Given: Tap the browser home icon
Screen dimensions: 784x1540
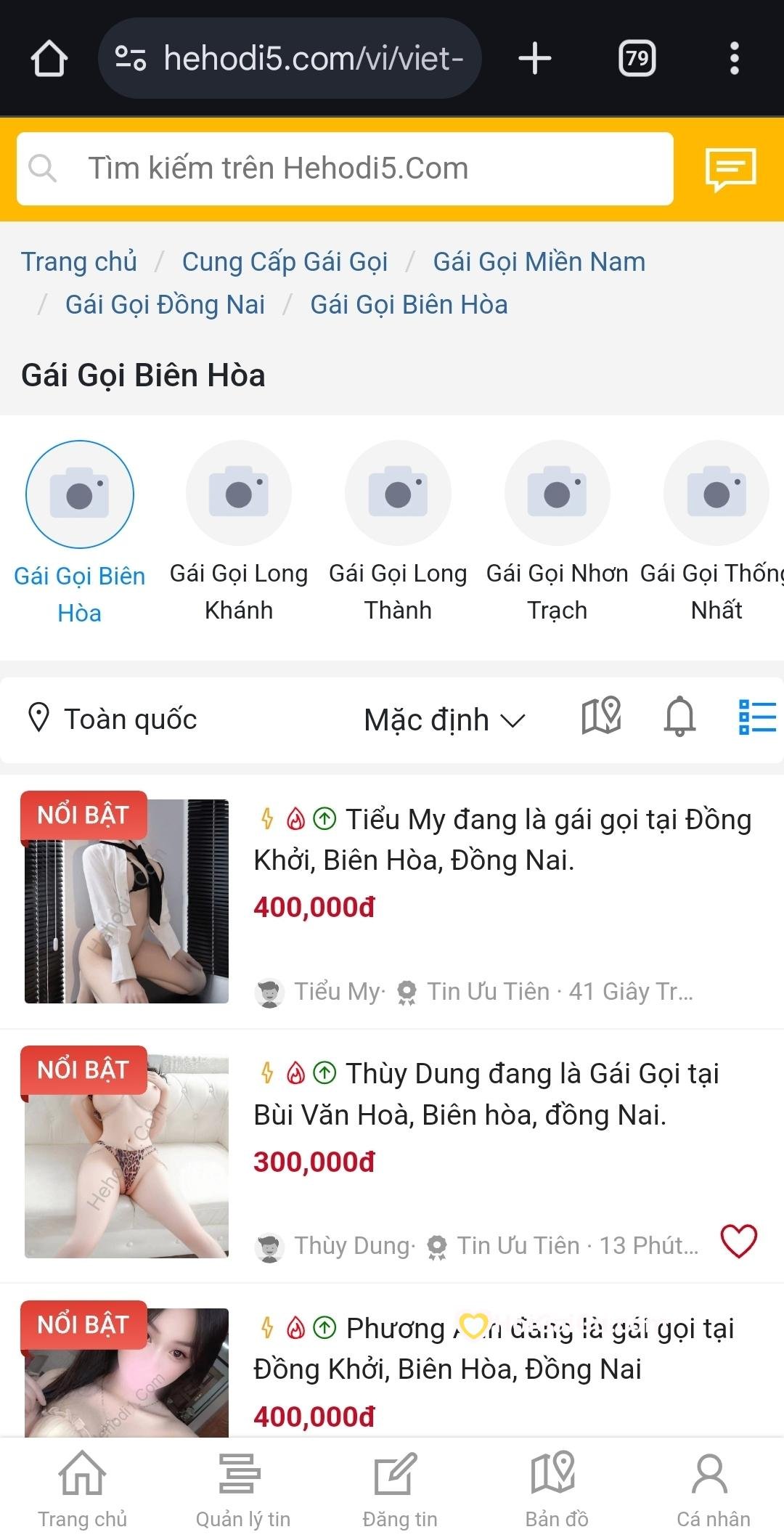Looking at the screenshot, I should point(49,58).
